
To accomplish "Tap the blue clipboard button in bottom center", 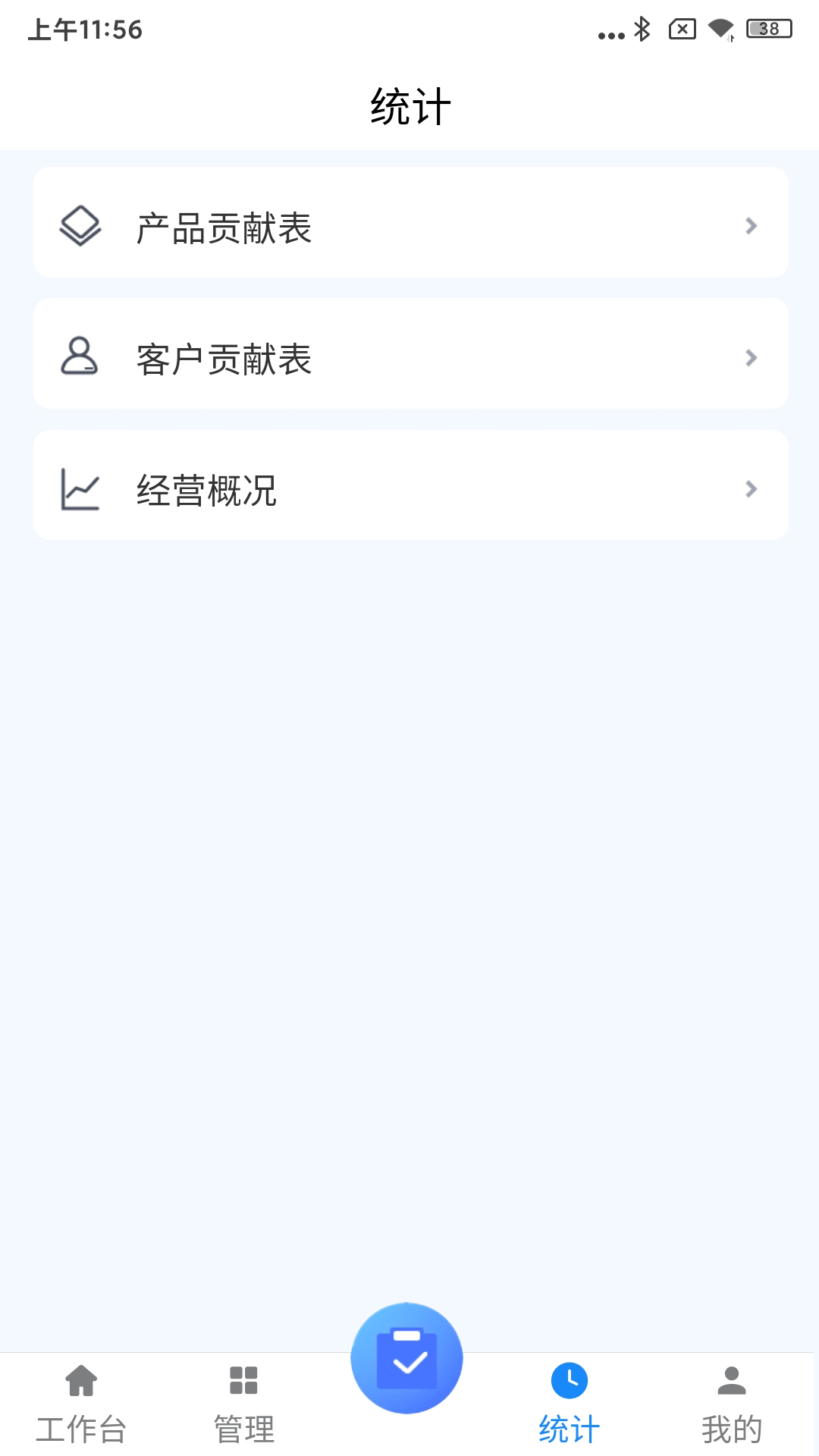I will 407,1357.
